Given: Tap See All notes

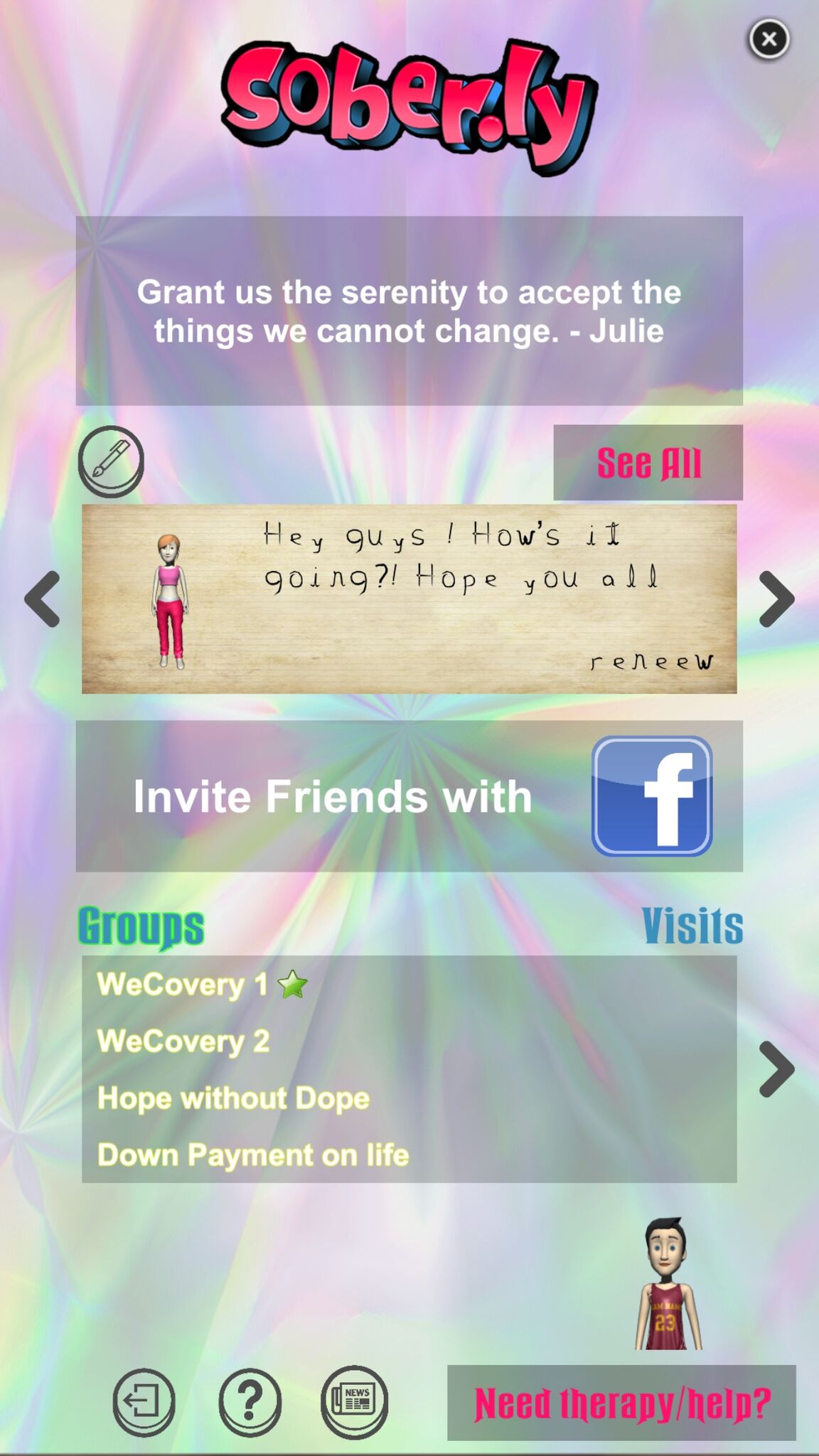Looking at the screenshot, I should coord(648,463).
